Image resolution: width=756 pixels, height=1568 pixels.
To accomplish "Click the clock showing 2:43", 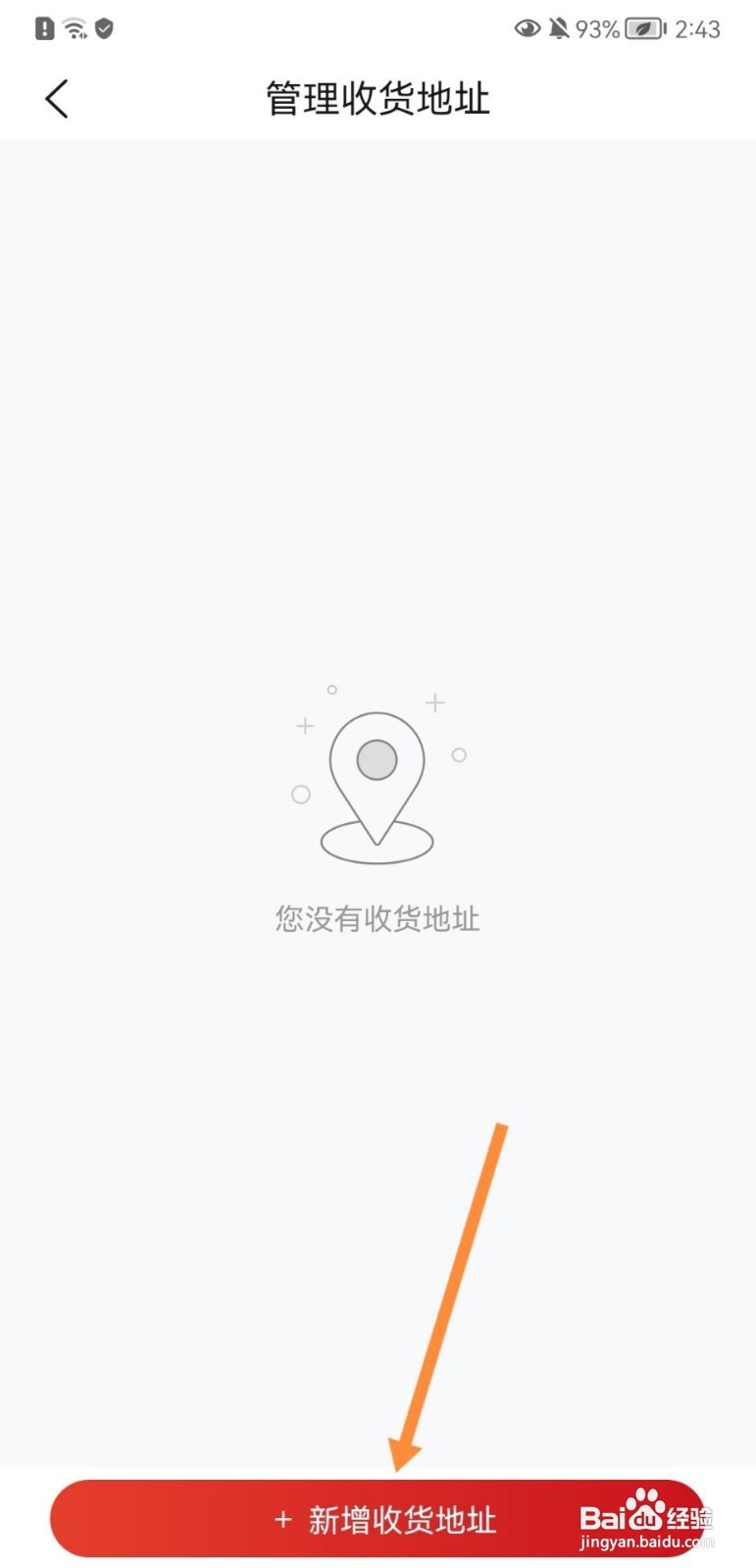I will 701,29.
